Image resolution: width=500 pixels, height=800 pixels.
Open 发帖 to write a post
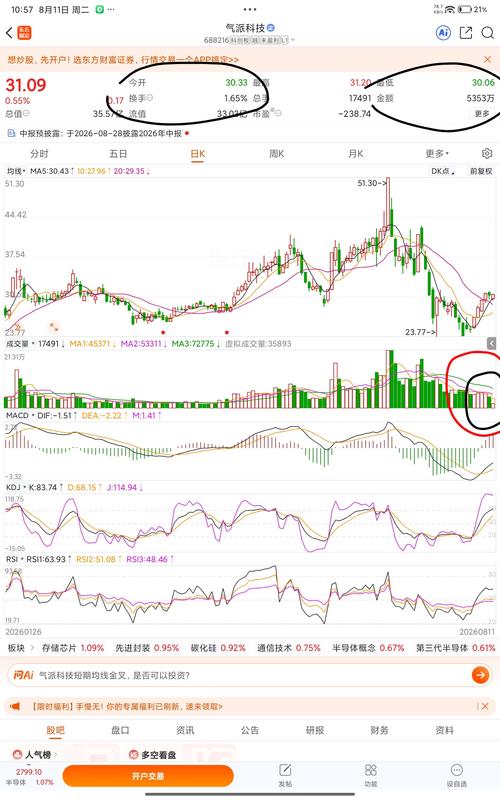[285, 776]
